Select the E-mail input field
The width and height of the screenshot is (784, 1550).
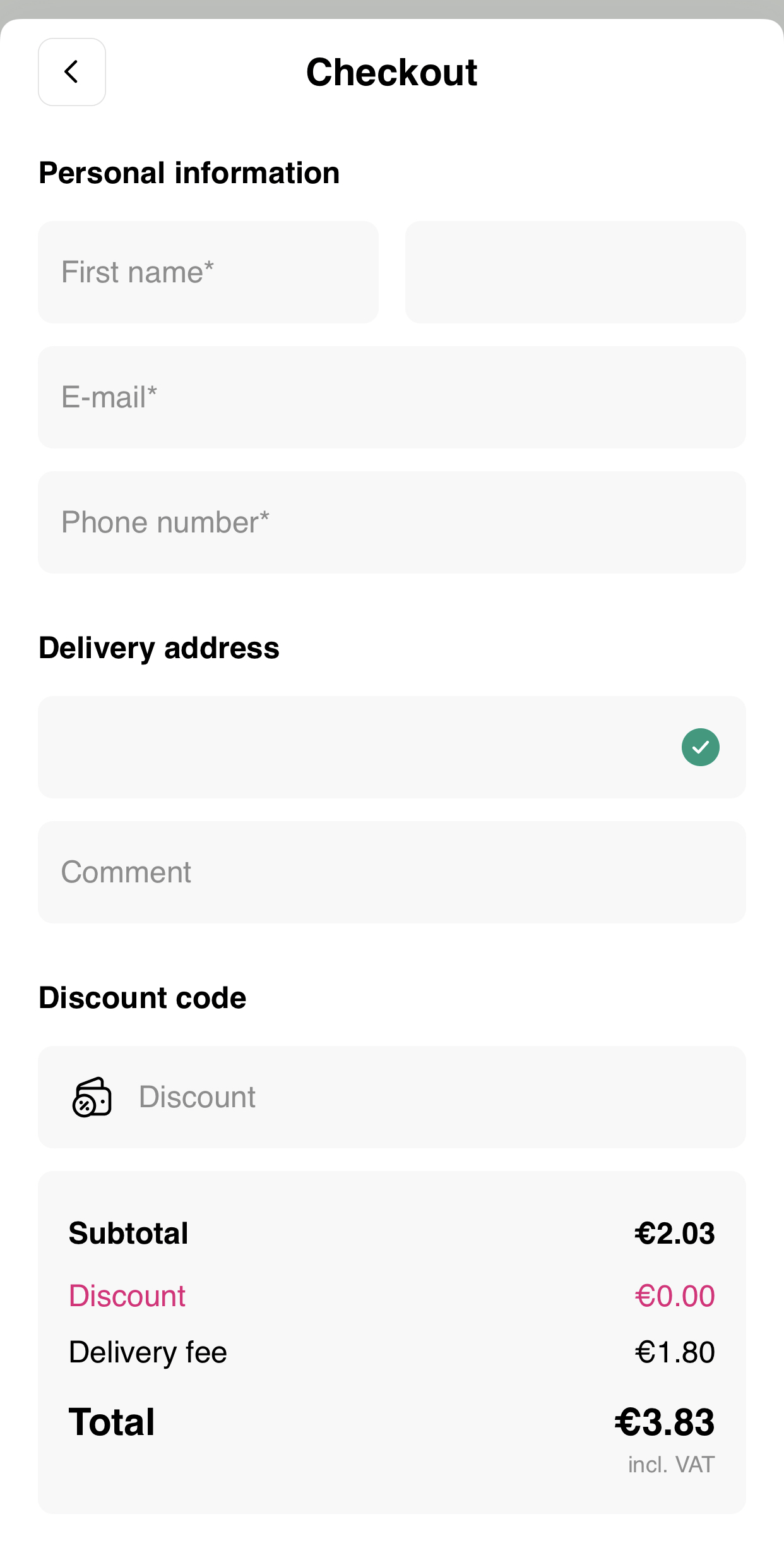click(x=392, y=396)
